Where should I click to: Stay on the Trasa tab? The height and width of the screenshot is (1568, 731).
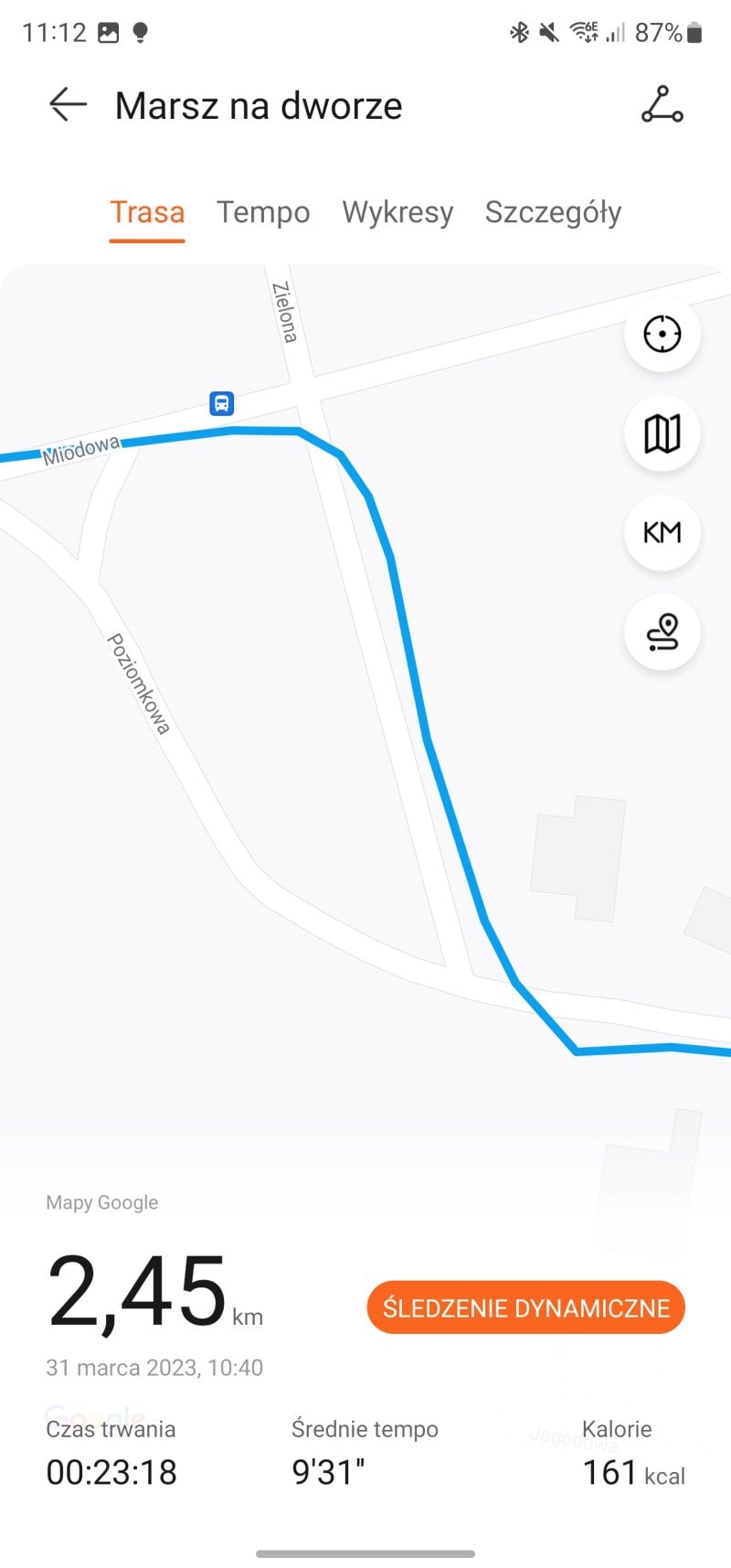pyautogui.click(x=147, y=213)
